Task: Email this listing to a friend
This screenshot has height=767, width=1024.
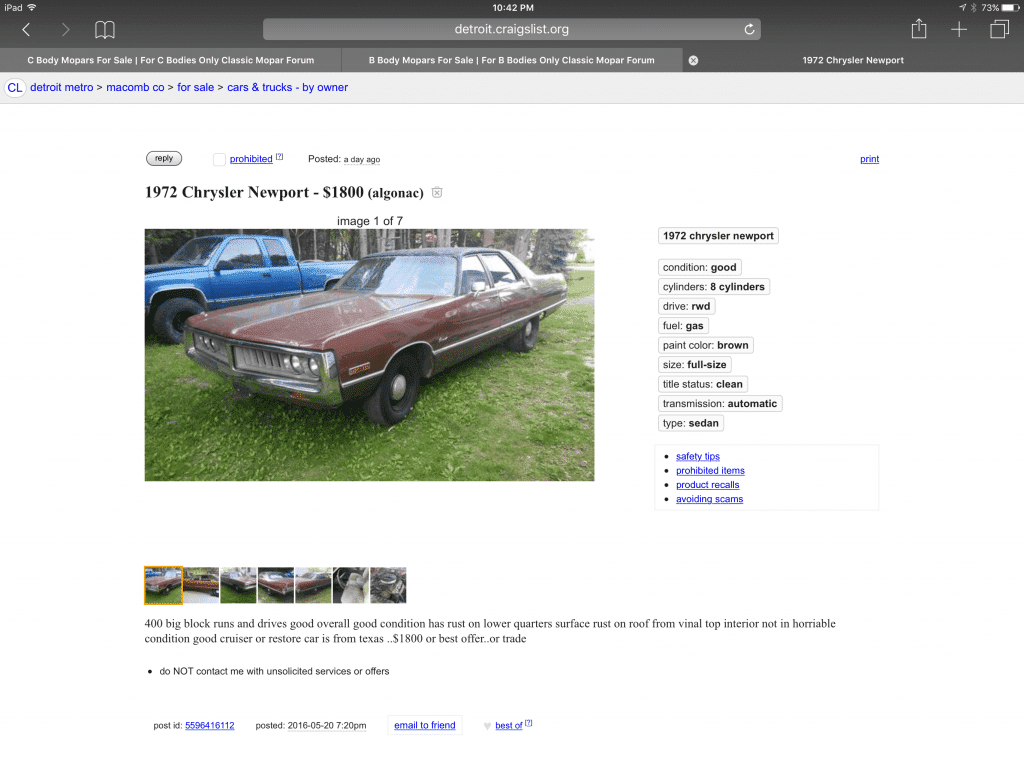Action: coord(424,725)
